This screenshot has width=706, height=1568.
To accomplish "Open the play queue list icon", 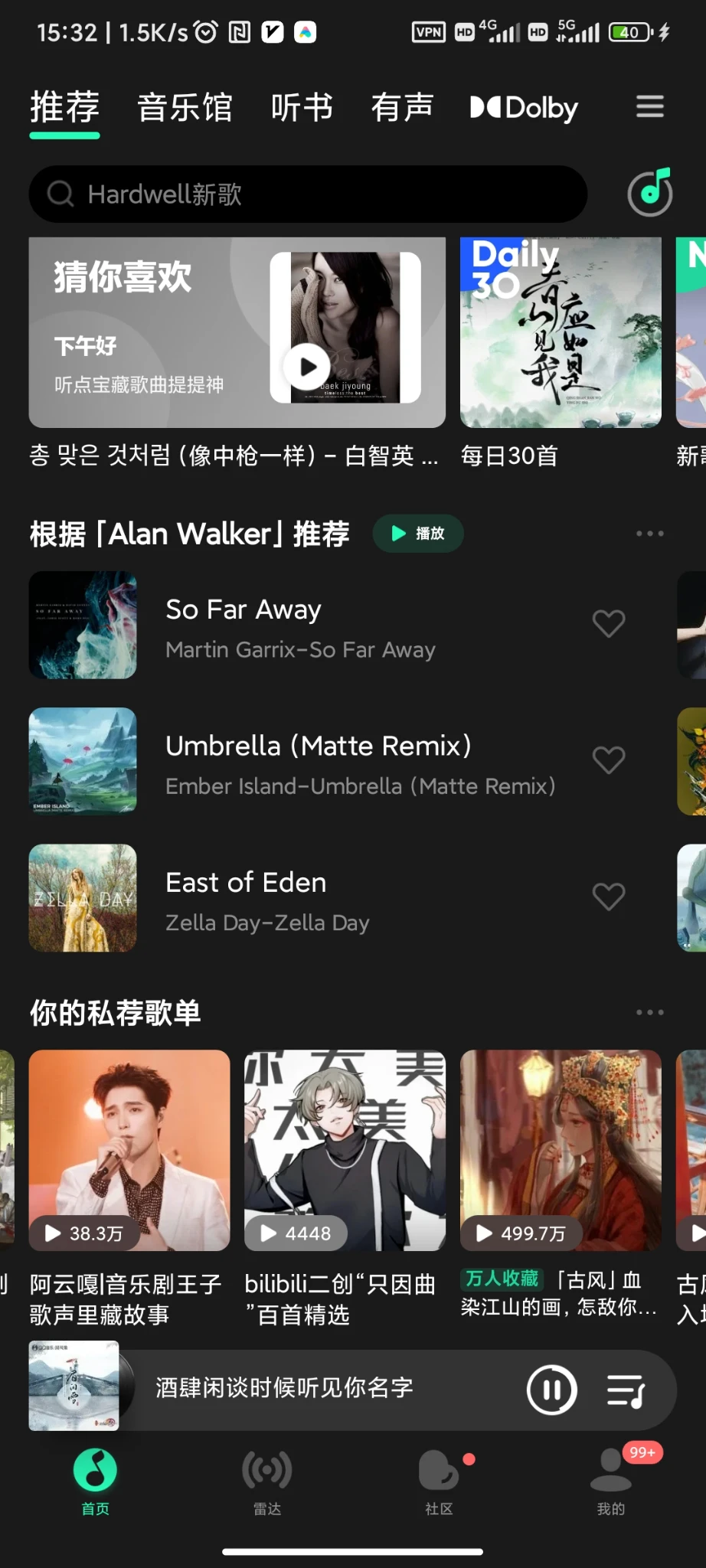I will click(626, 1390).
